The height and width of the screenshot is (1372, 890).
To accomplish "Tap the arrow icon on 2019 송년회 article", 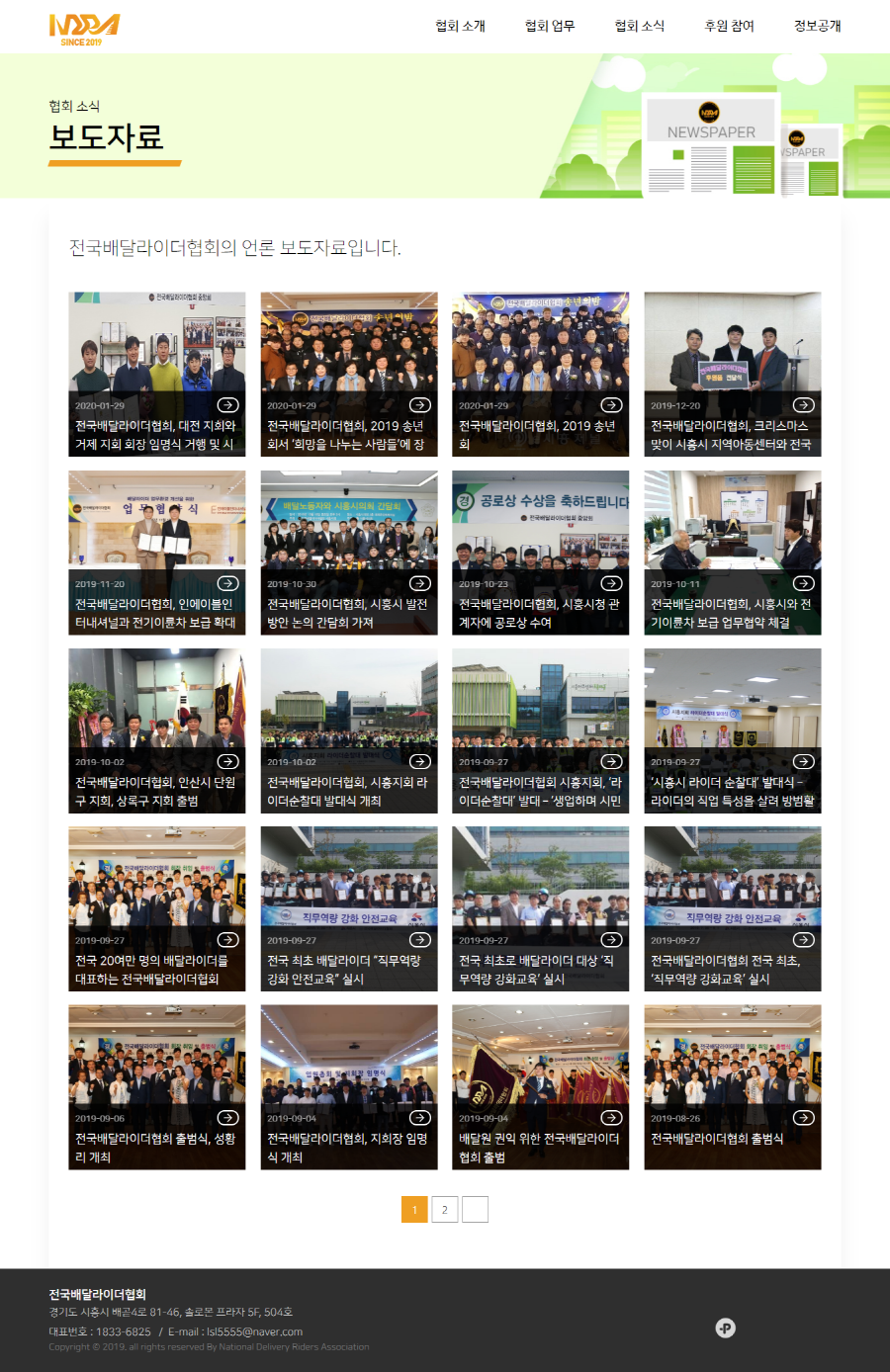I will tap(612, 405).
